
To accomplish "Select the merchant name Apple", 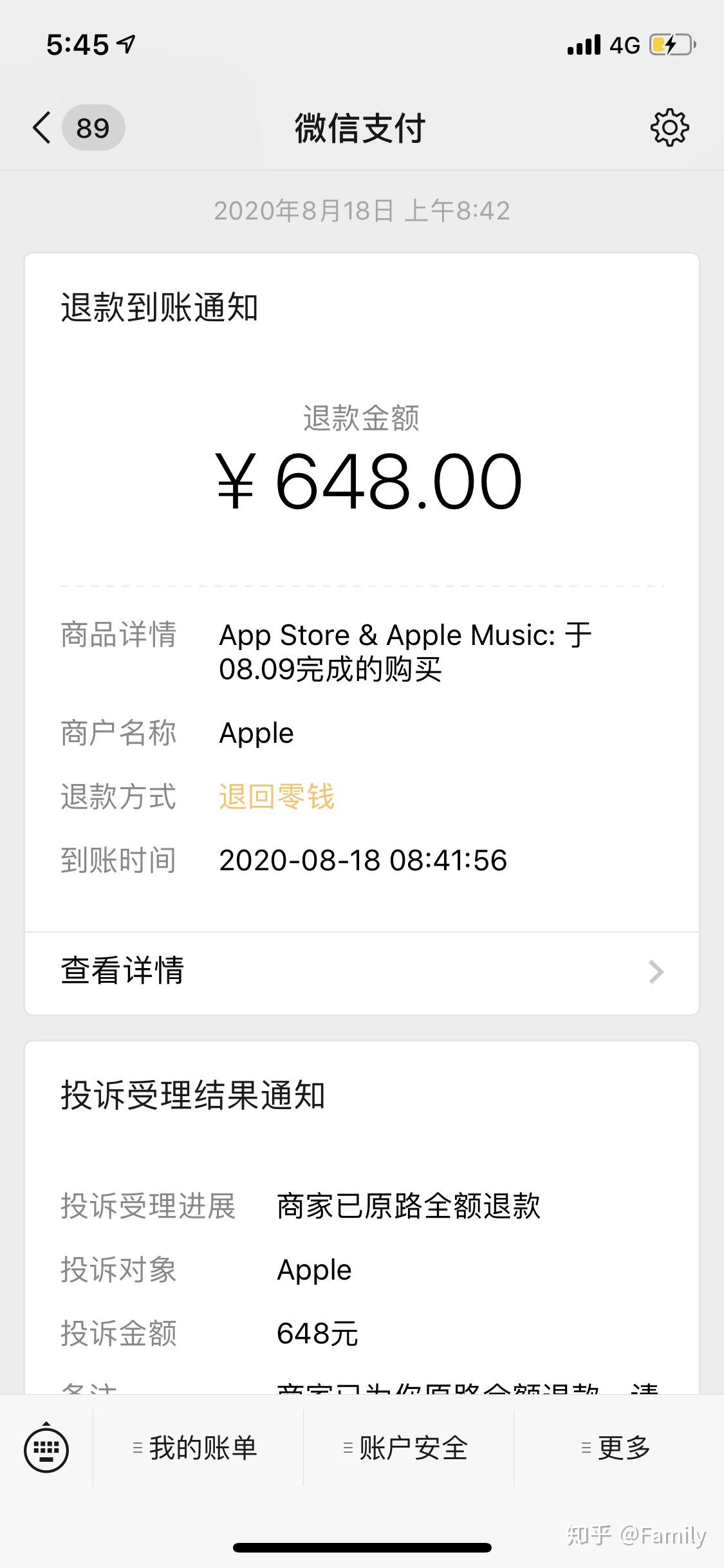I will [x=256, y=733].
